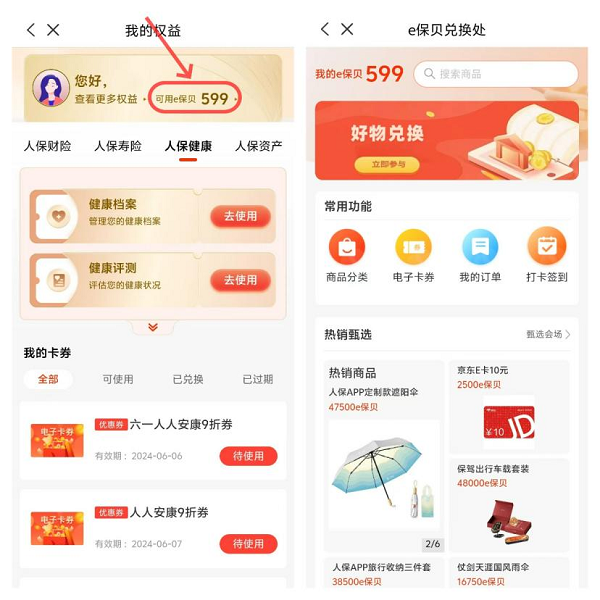Open 商品分类

tap(347, 255)
